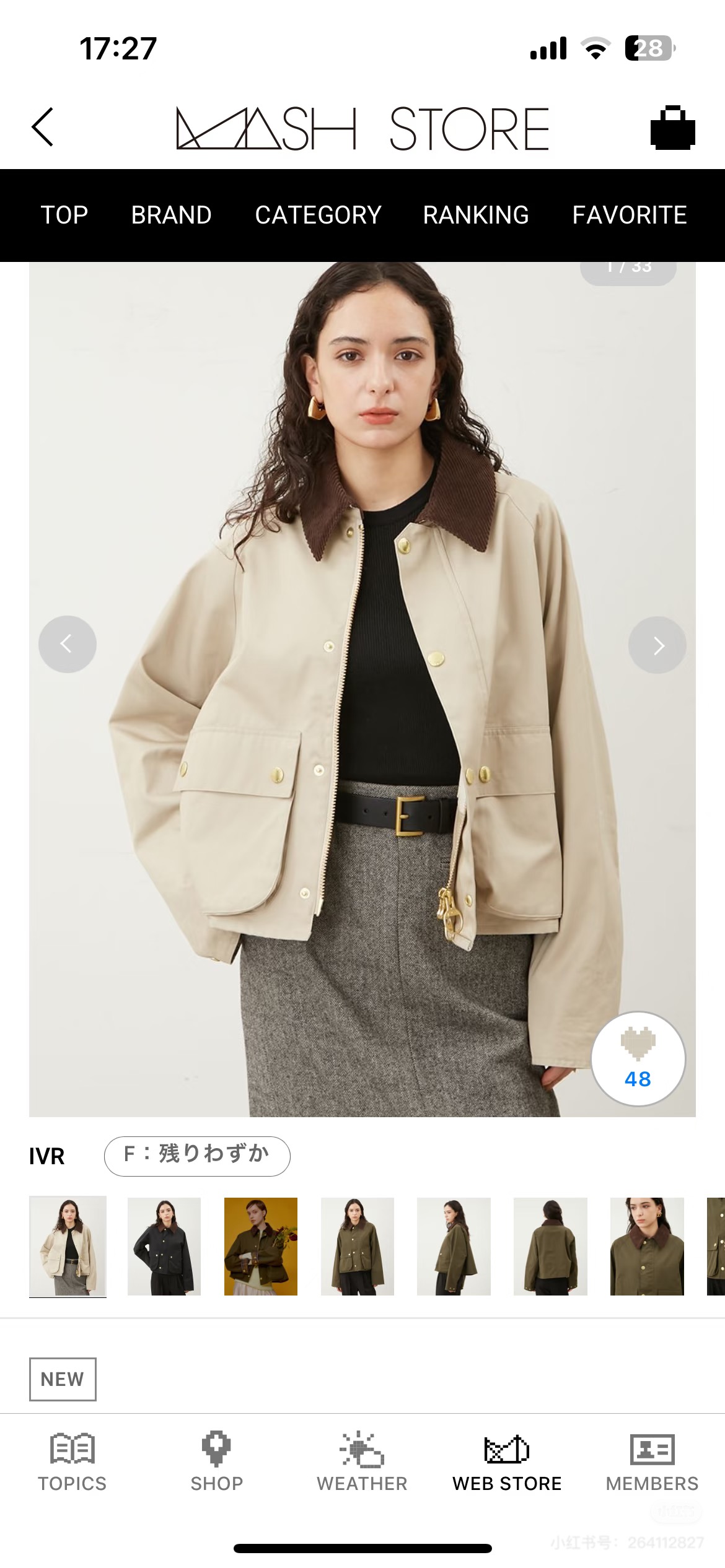Check the WEATHER tab

[x=362, y=1463]
